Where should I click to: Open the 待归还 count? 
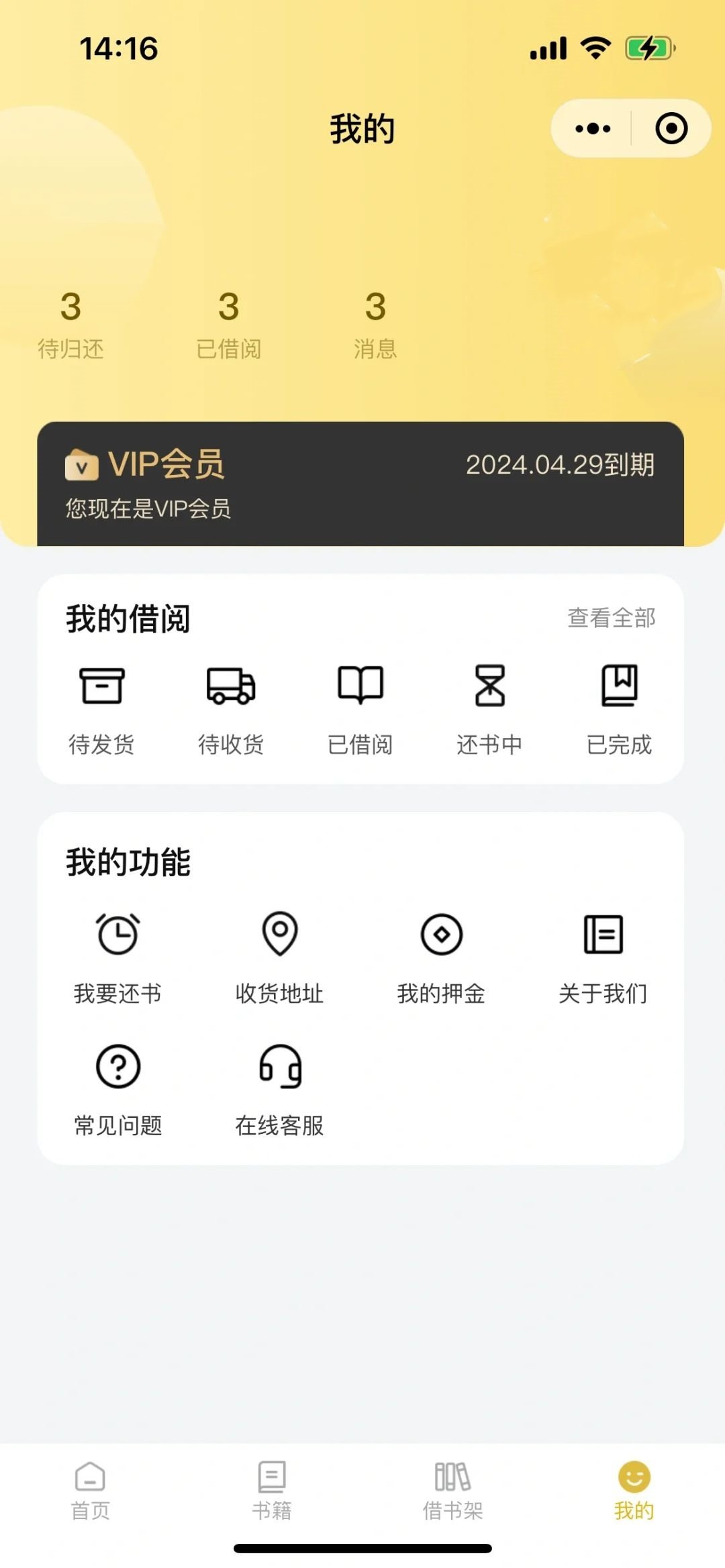tap(70, 324)
